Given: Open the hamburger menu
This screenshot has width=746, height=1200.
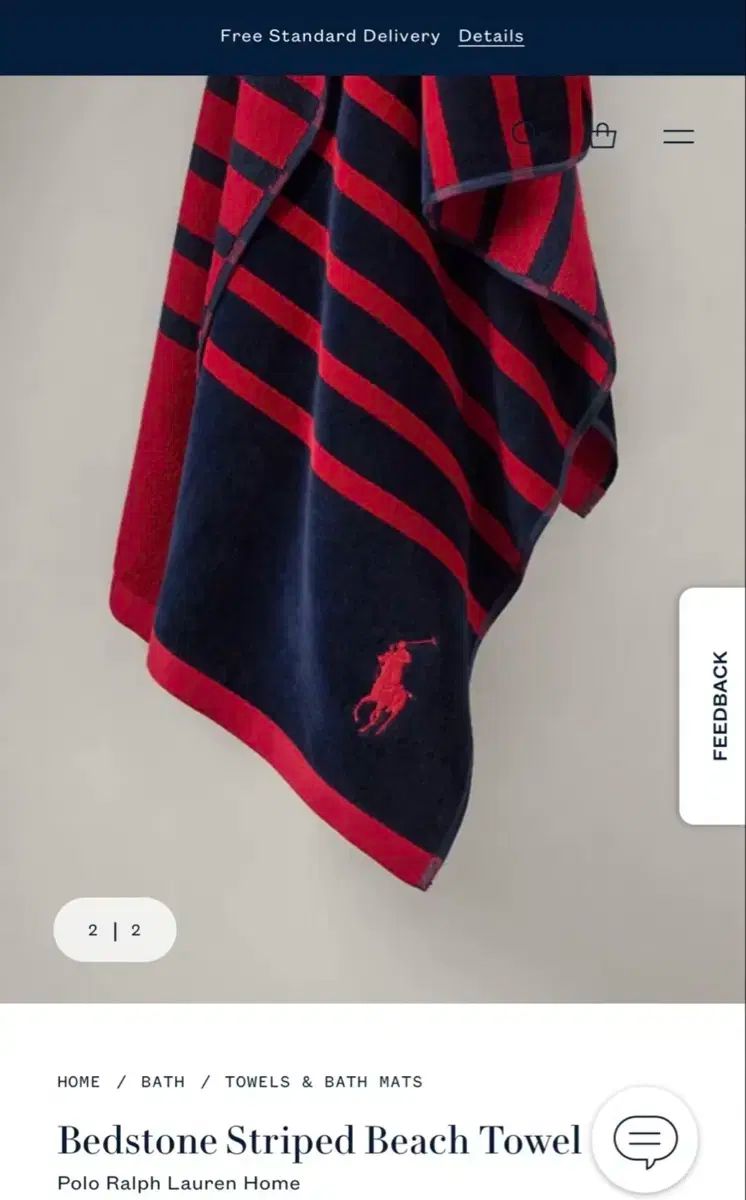Looking at the screenshot, I should (678, 136).
